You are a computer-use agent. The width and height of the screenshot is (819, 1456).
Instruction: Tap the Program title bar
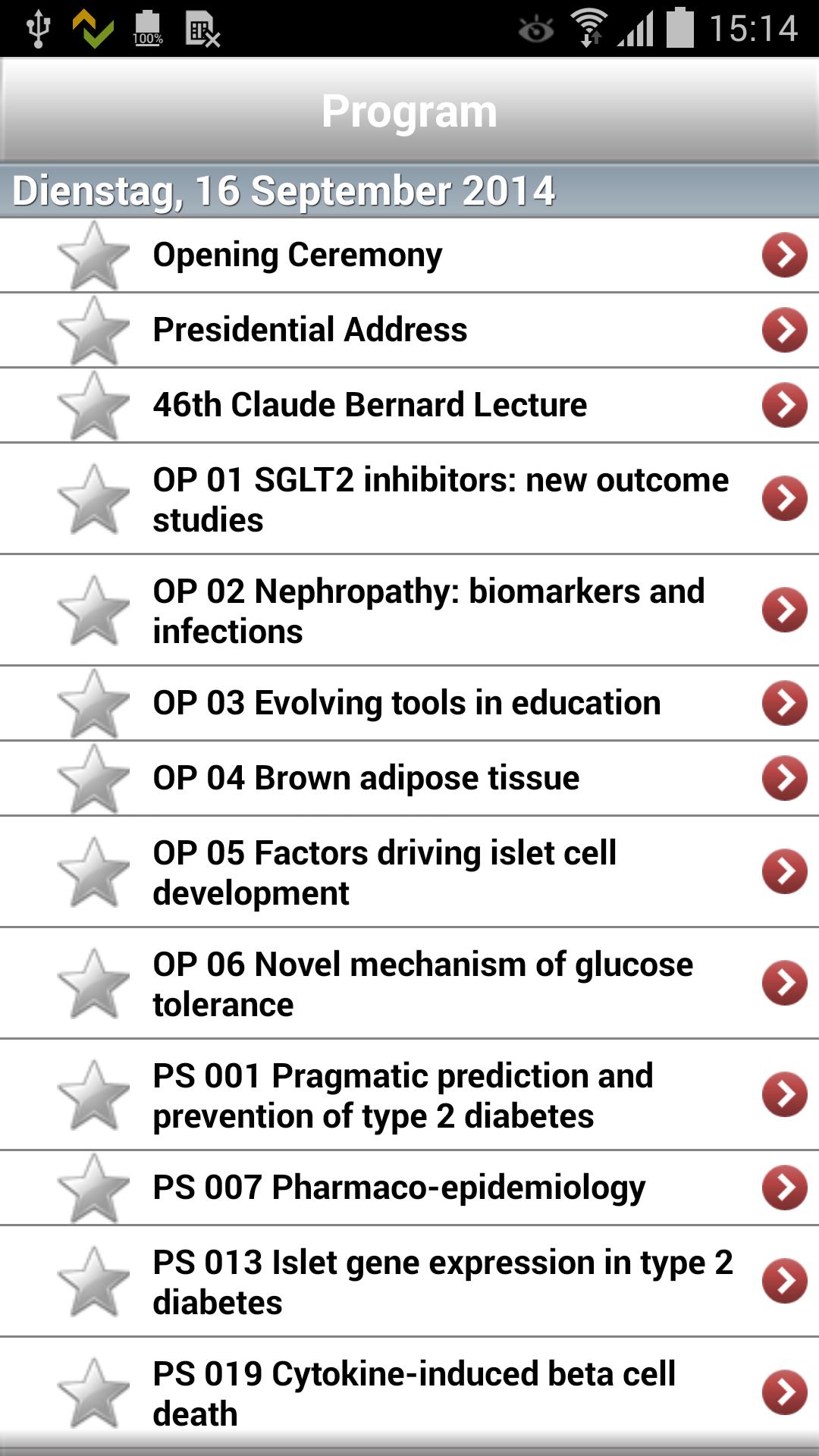pos(409,110)
